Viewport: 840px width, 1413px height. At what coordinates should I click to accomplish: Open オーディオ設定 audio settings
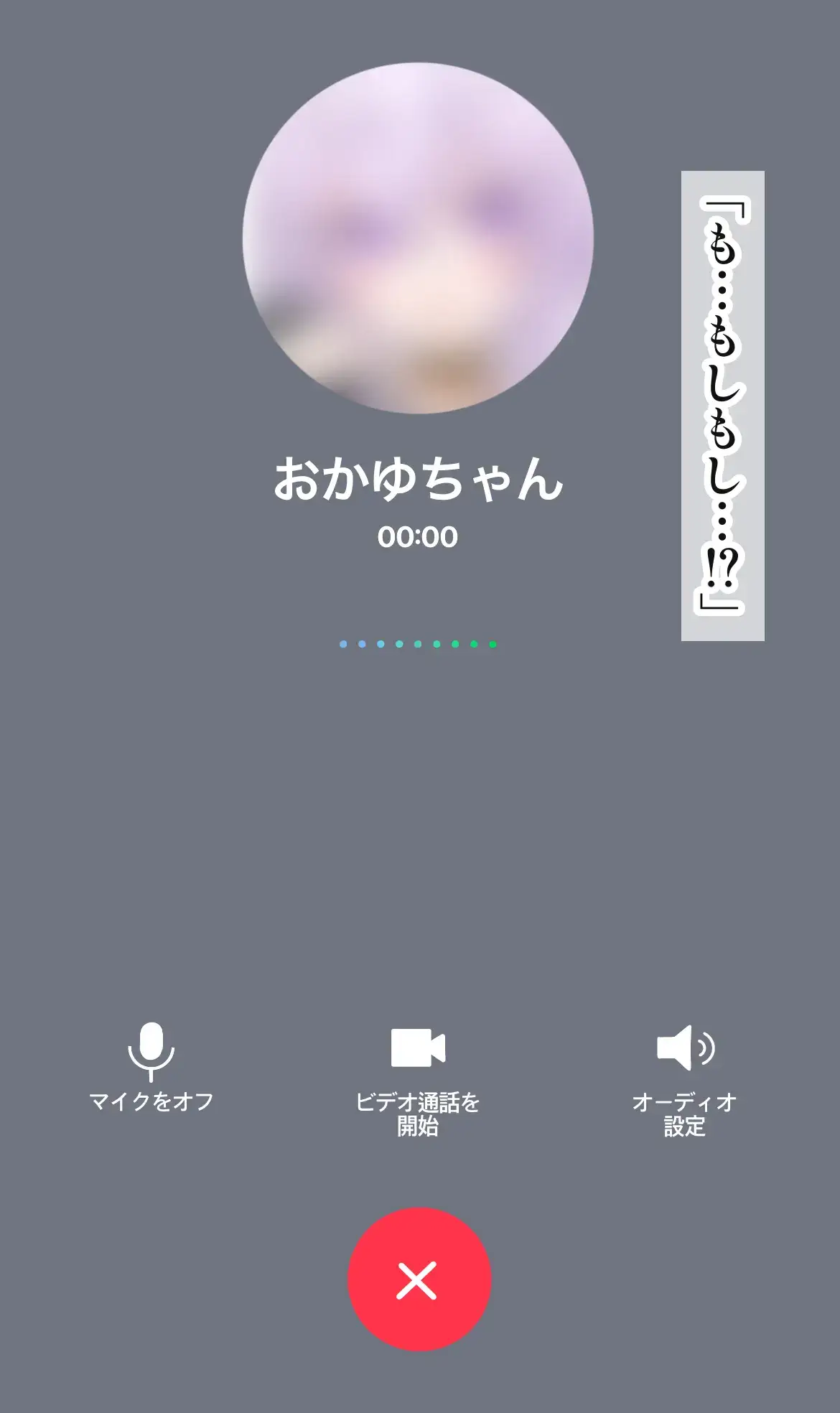[685, 1048]
